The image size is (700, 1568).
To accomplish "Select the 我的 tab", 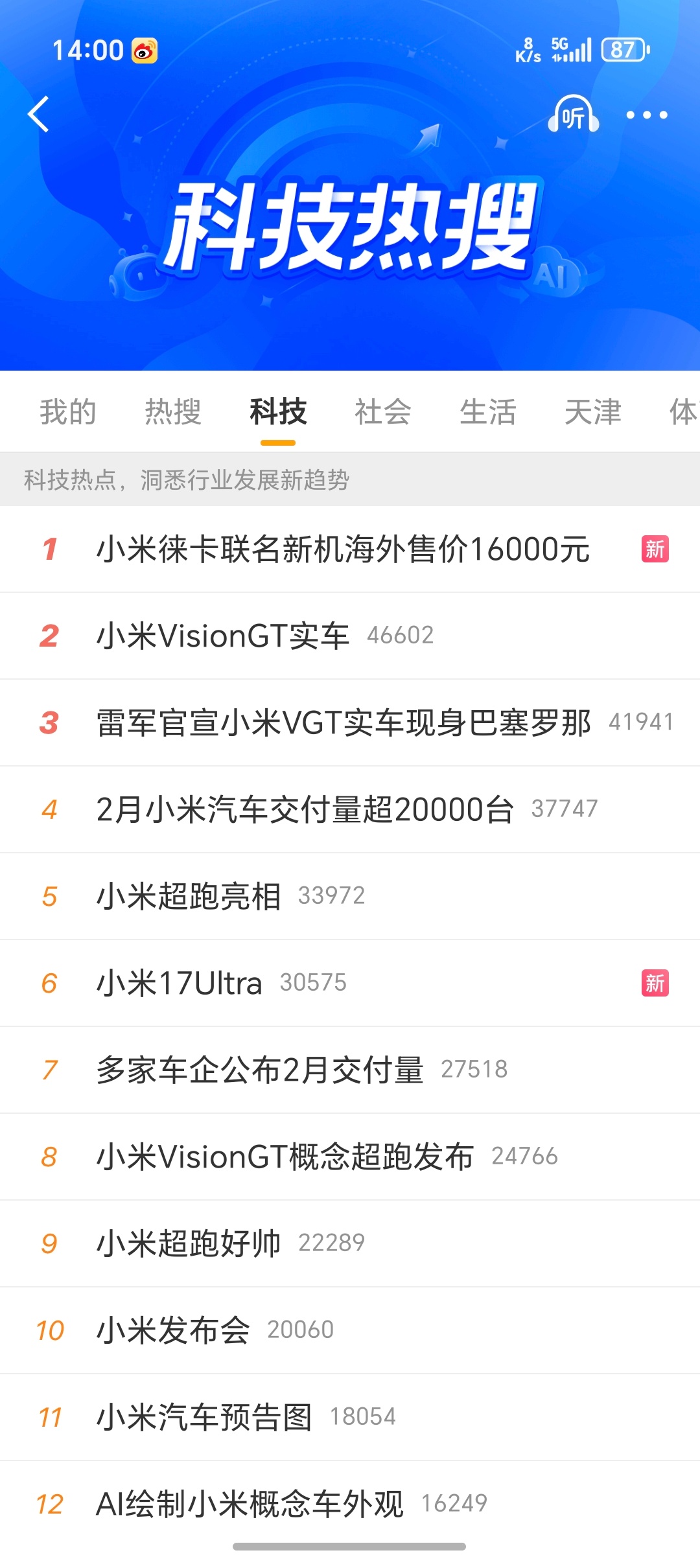I will (69, 412).
